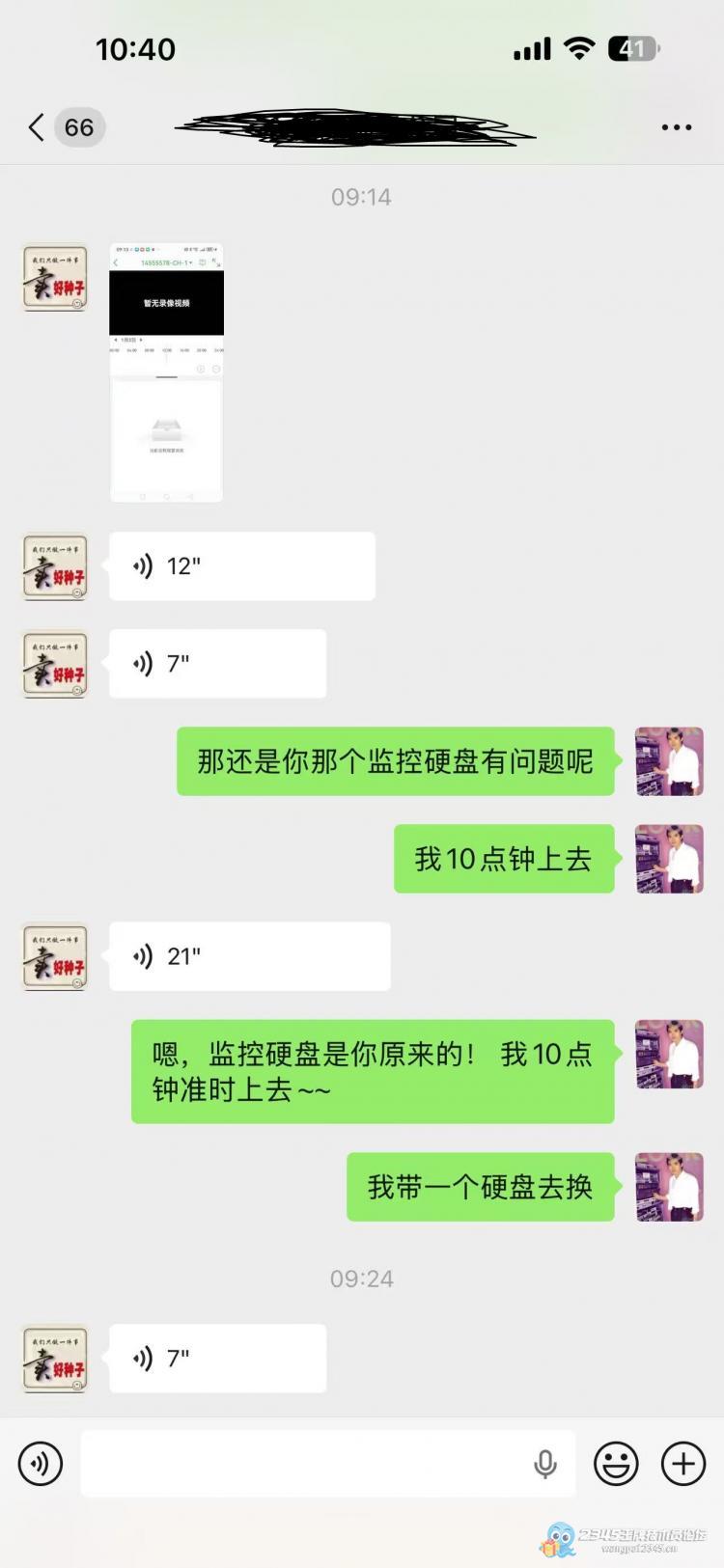Screen dimensions: 724x1568
Task: Open the emoji sticker panel
Action: point(616,1464)
